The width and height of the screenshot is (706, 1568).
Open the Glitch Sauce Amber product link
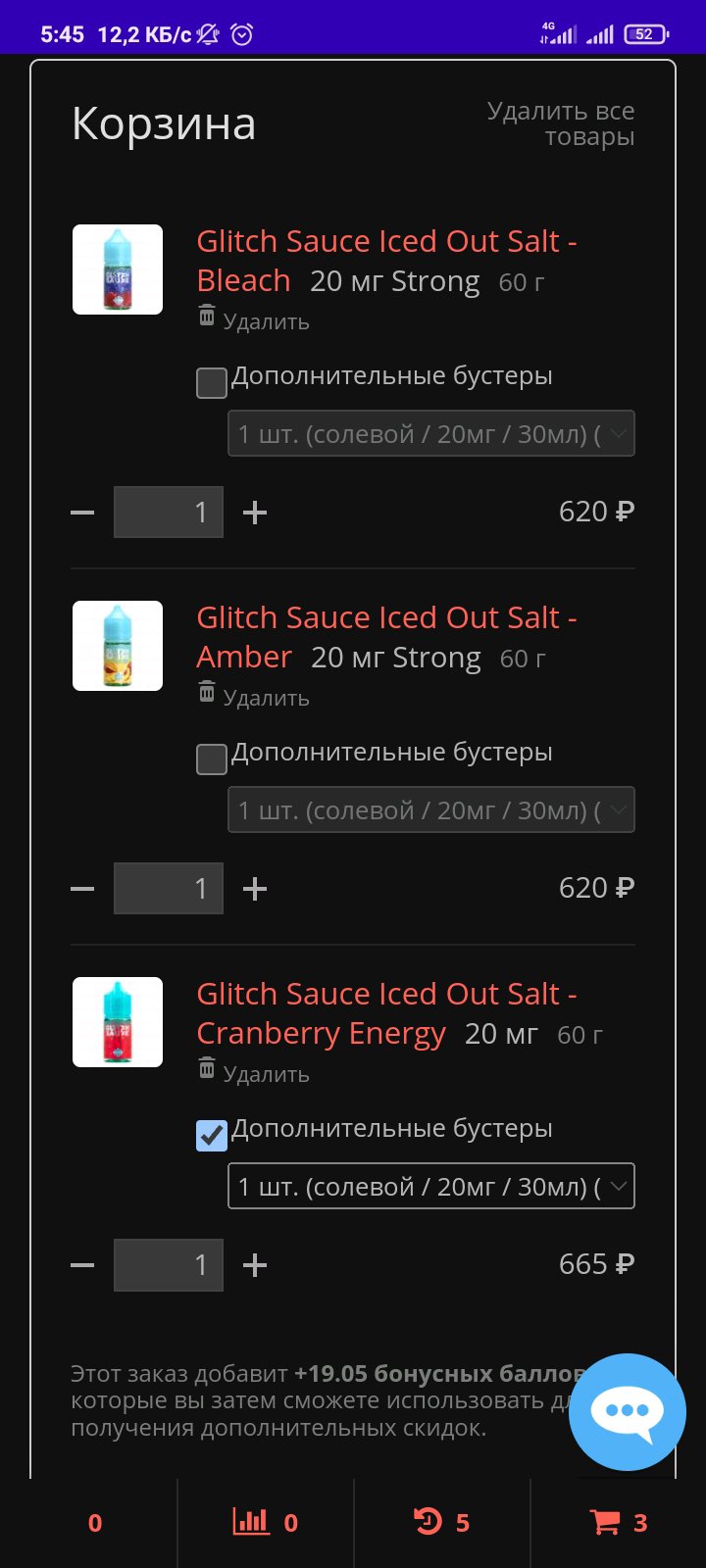coord(386,618)
